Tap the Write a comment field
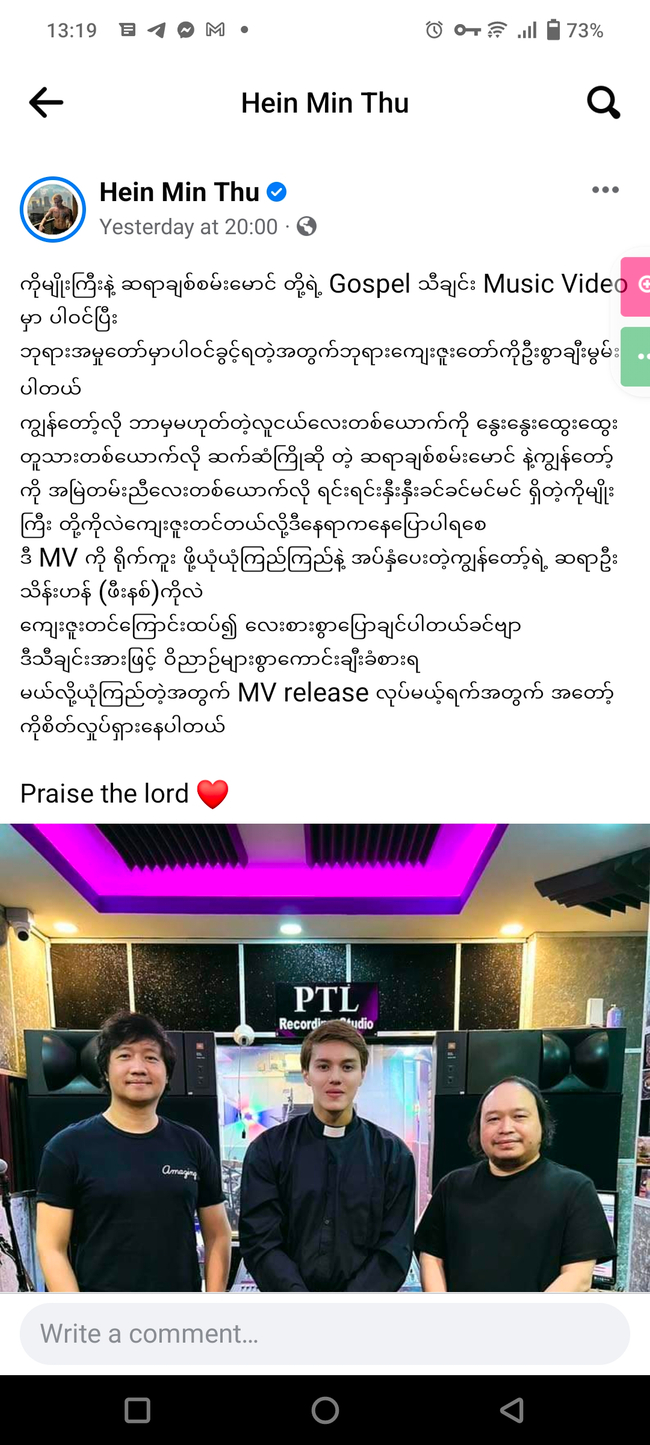The height and width of the screenshot is (1445, 650). (x=325, y=1333)
